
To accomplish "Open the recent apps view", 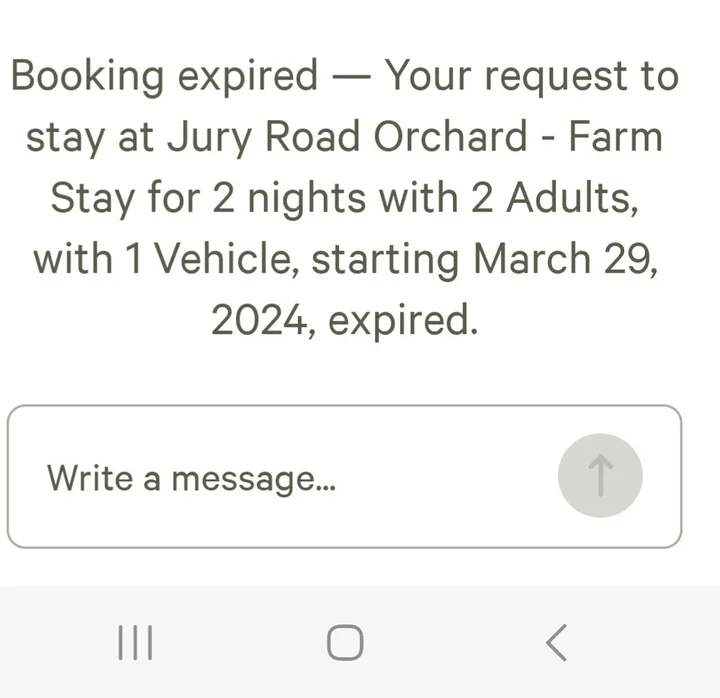I will (136, 642).
